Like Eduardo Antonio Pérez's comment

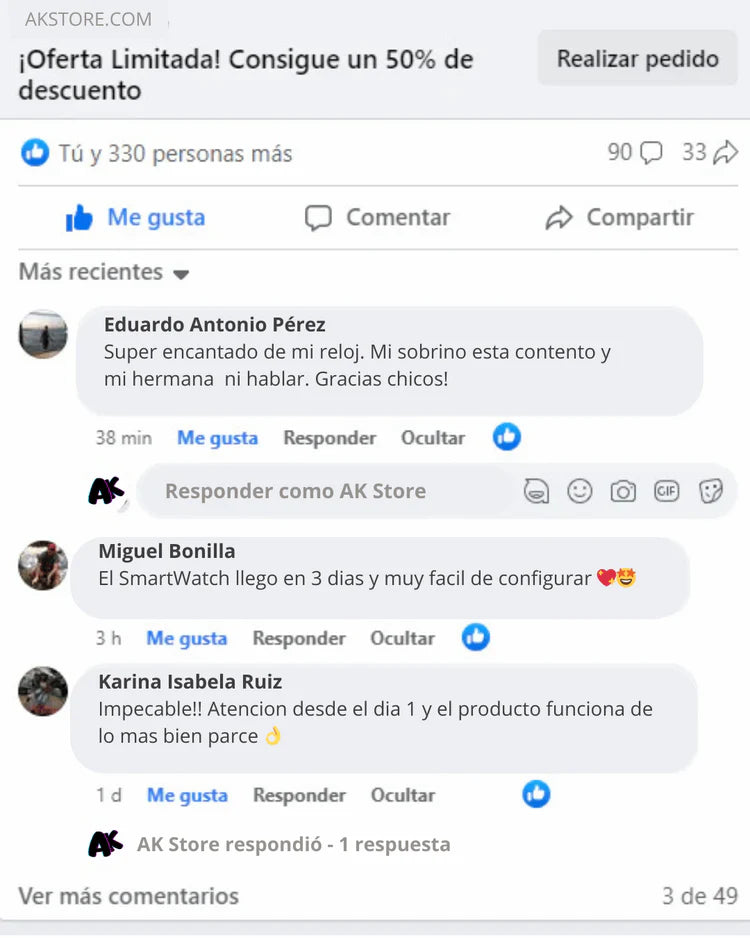(217, 438)
